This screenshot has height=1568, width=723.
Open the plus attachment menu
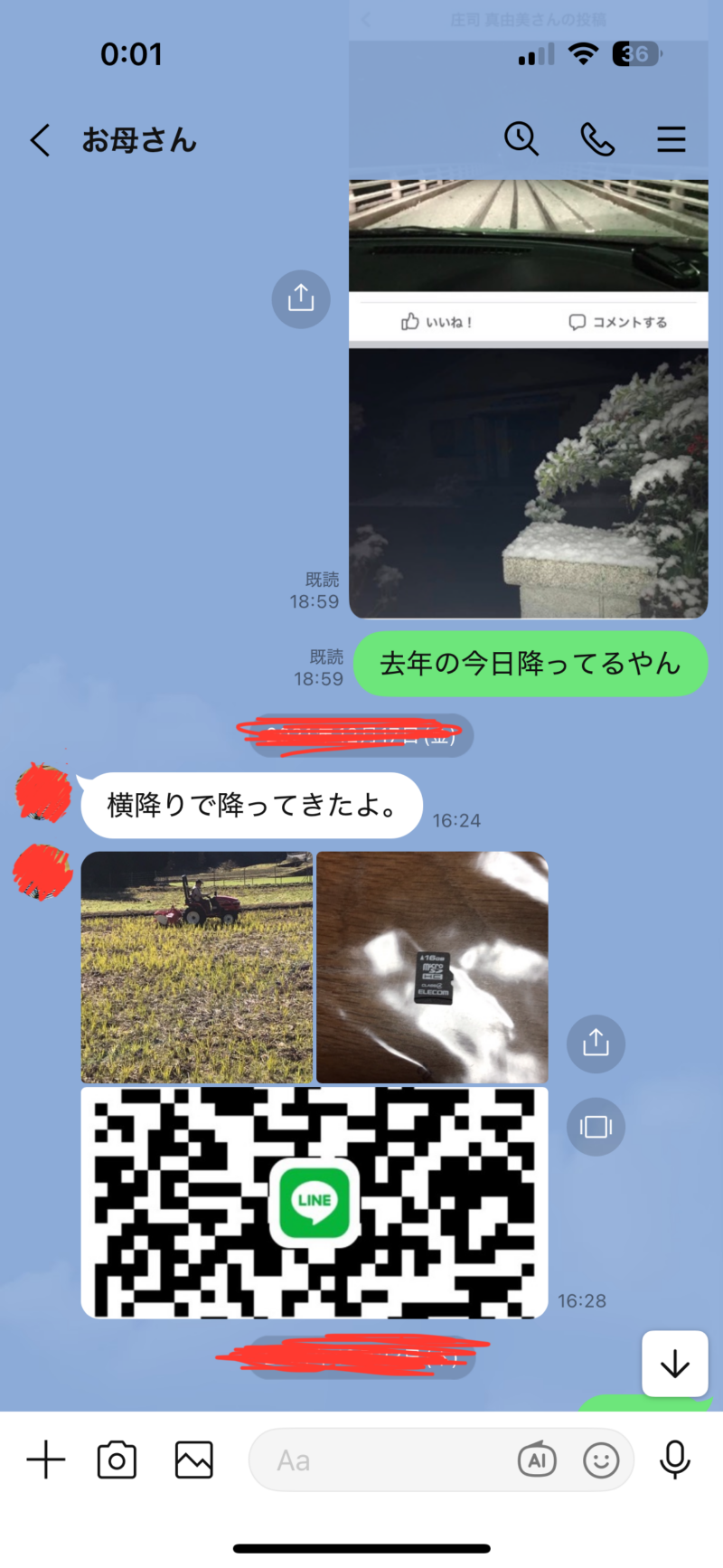pyautogui.click(x=46, y=1459)
